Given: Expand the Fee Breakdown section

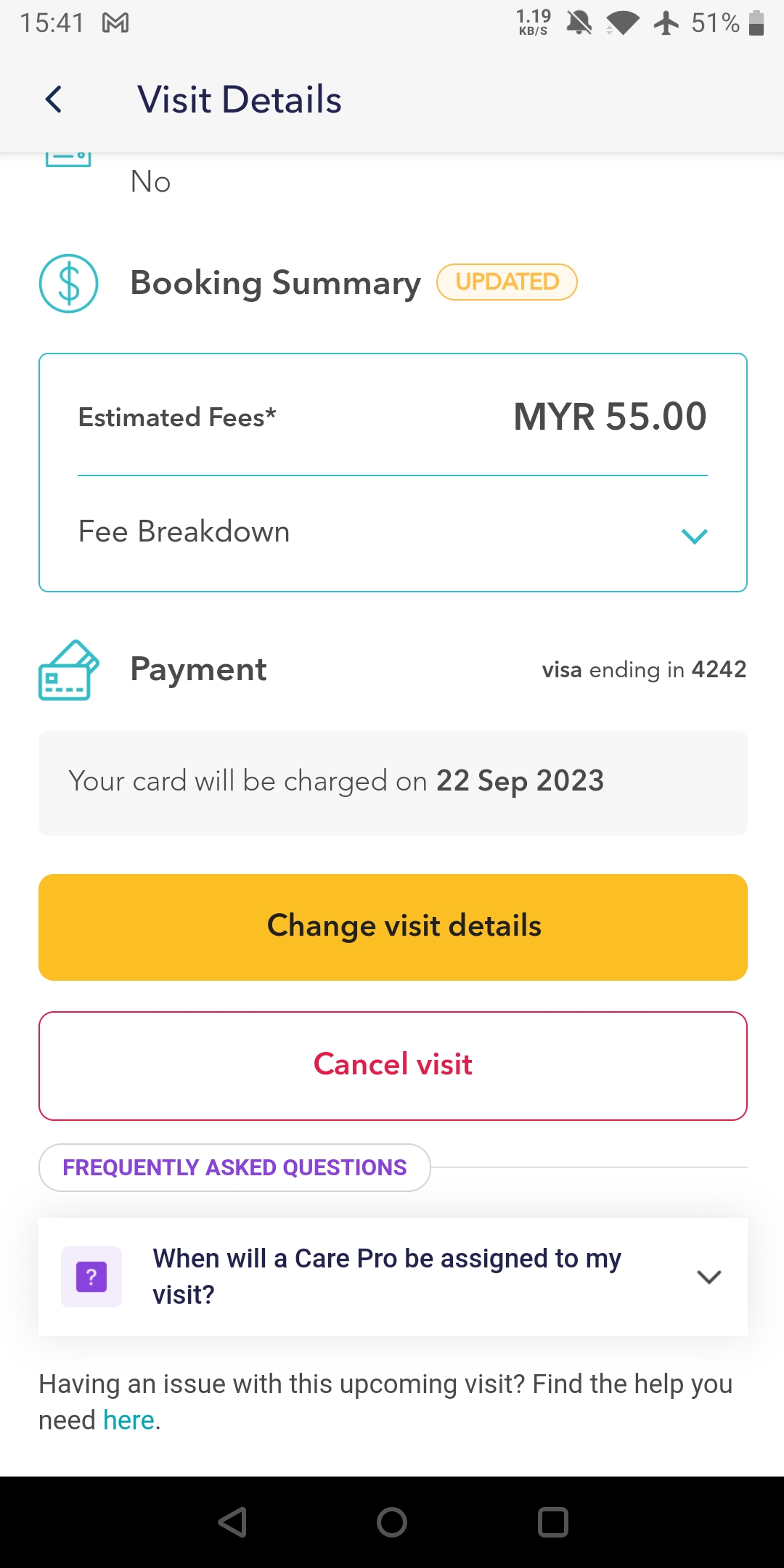Looking at the screenshot, I should [x=694, y=535].
